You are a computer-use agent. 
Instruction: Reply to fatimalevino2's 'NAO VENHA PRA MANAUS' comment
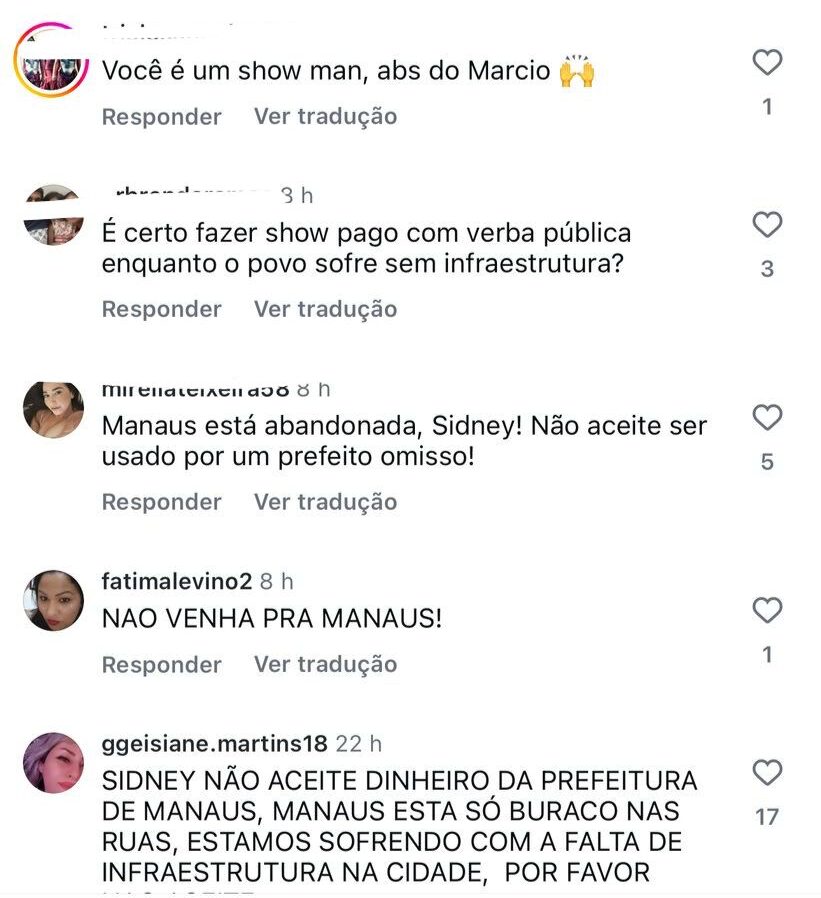pos(161,665)
